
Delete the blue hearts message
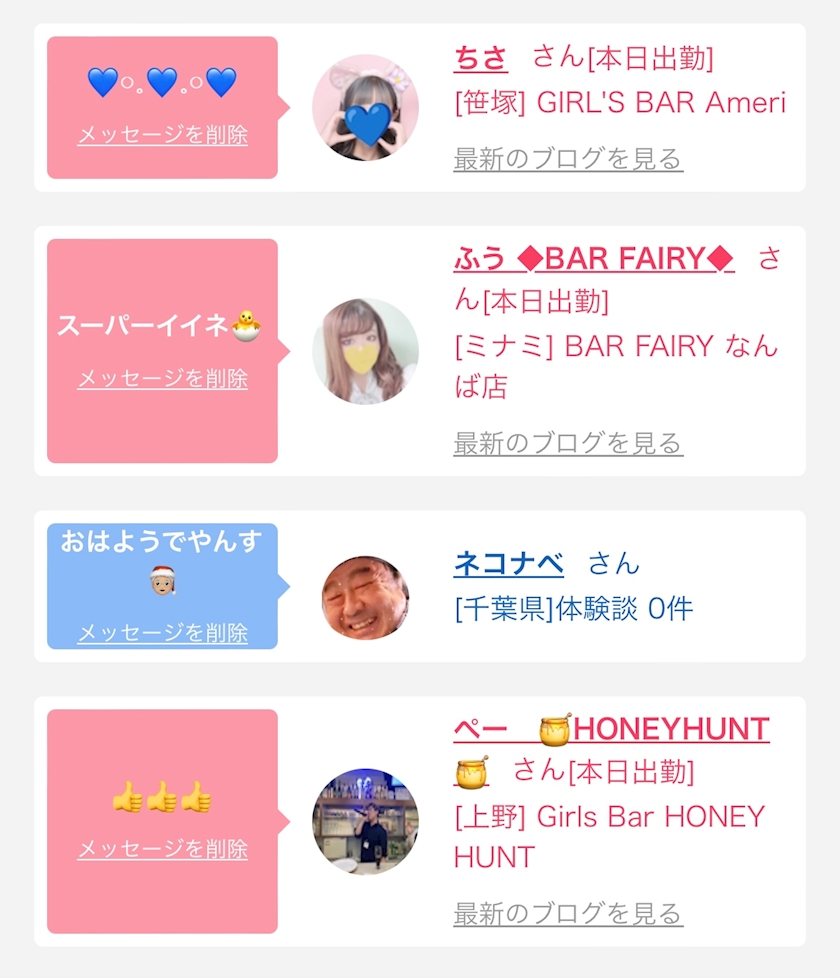tap(163, 135)
